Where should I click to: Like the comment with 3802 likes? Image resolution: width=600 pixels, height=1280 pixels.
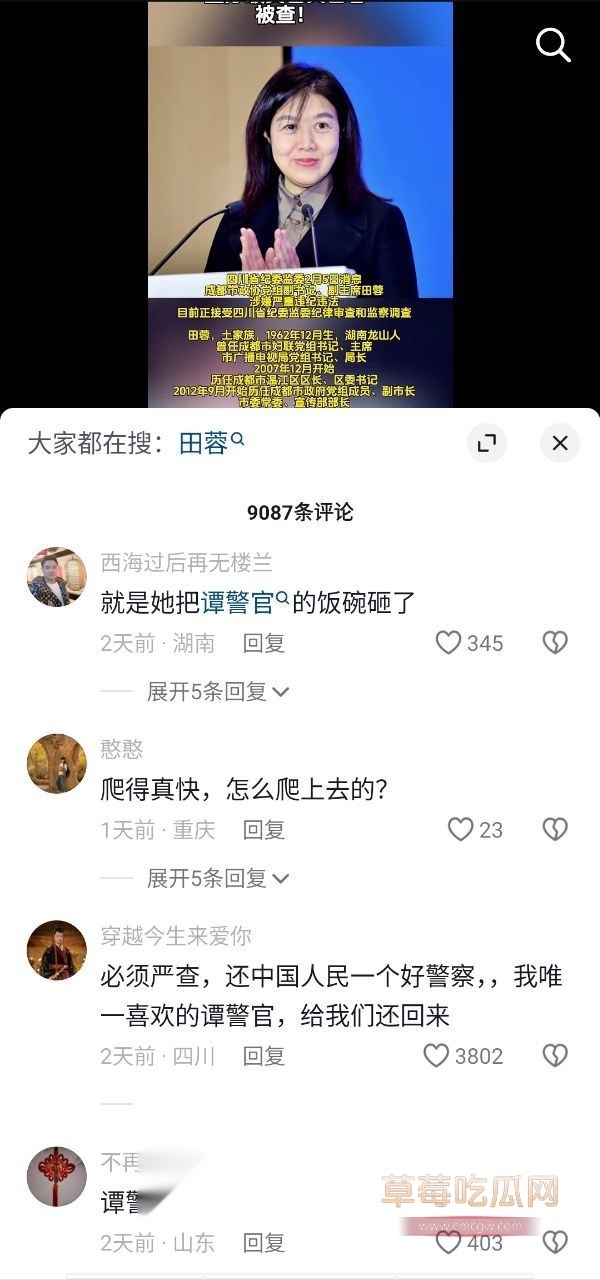pyautogui.click(x=436, y=1056)
